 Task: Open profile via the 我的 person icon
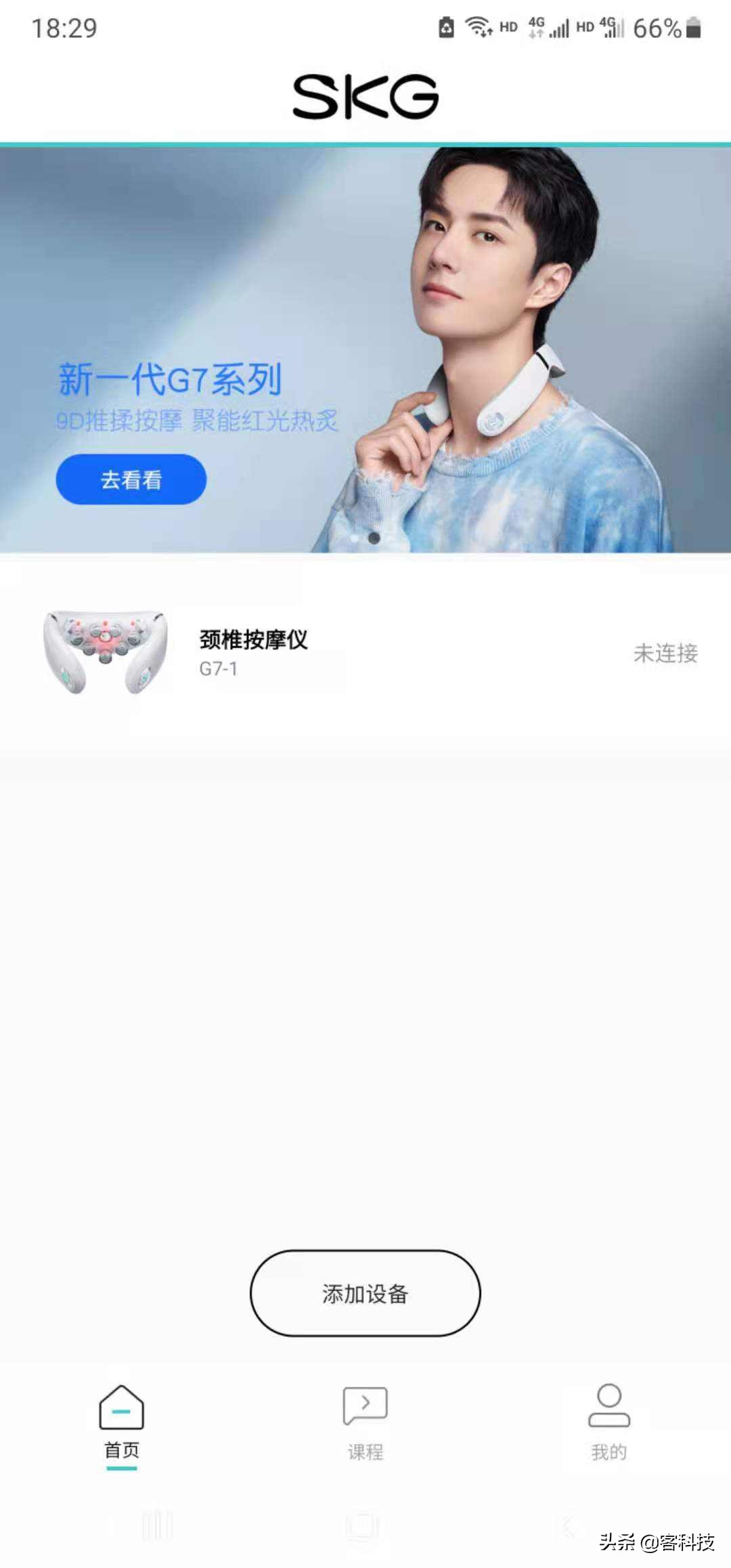pyautogui.click(x=609, y=1405)
